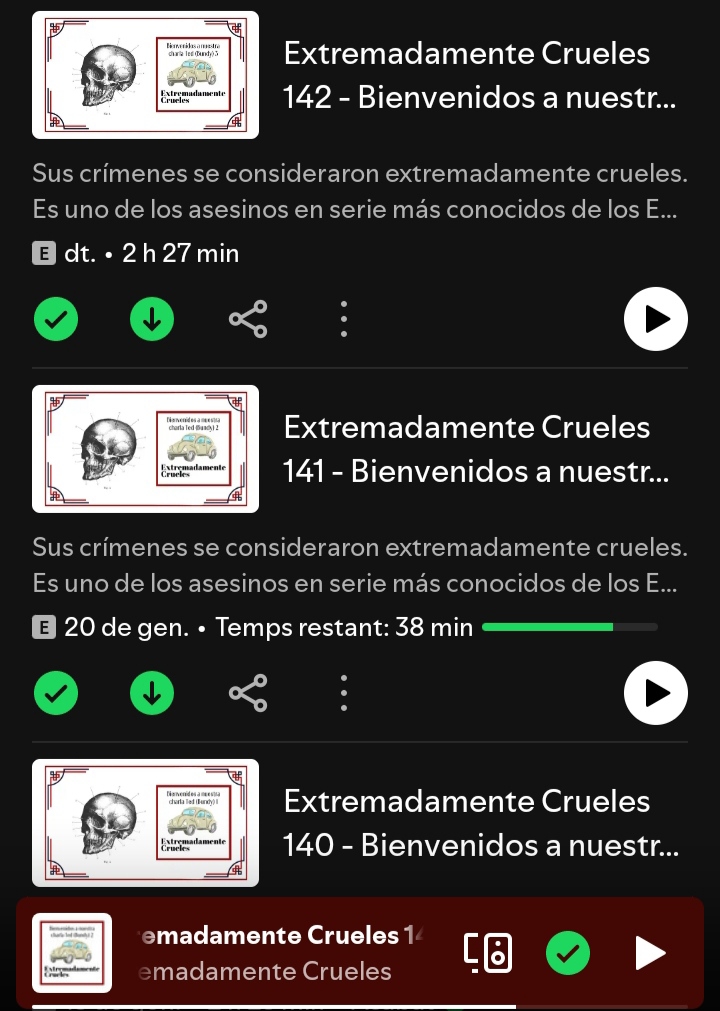Resume playing episode 141

tap(655, 693)
